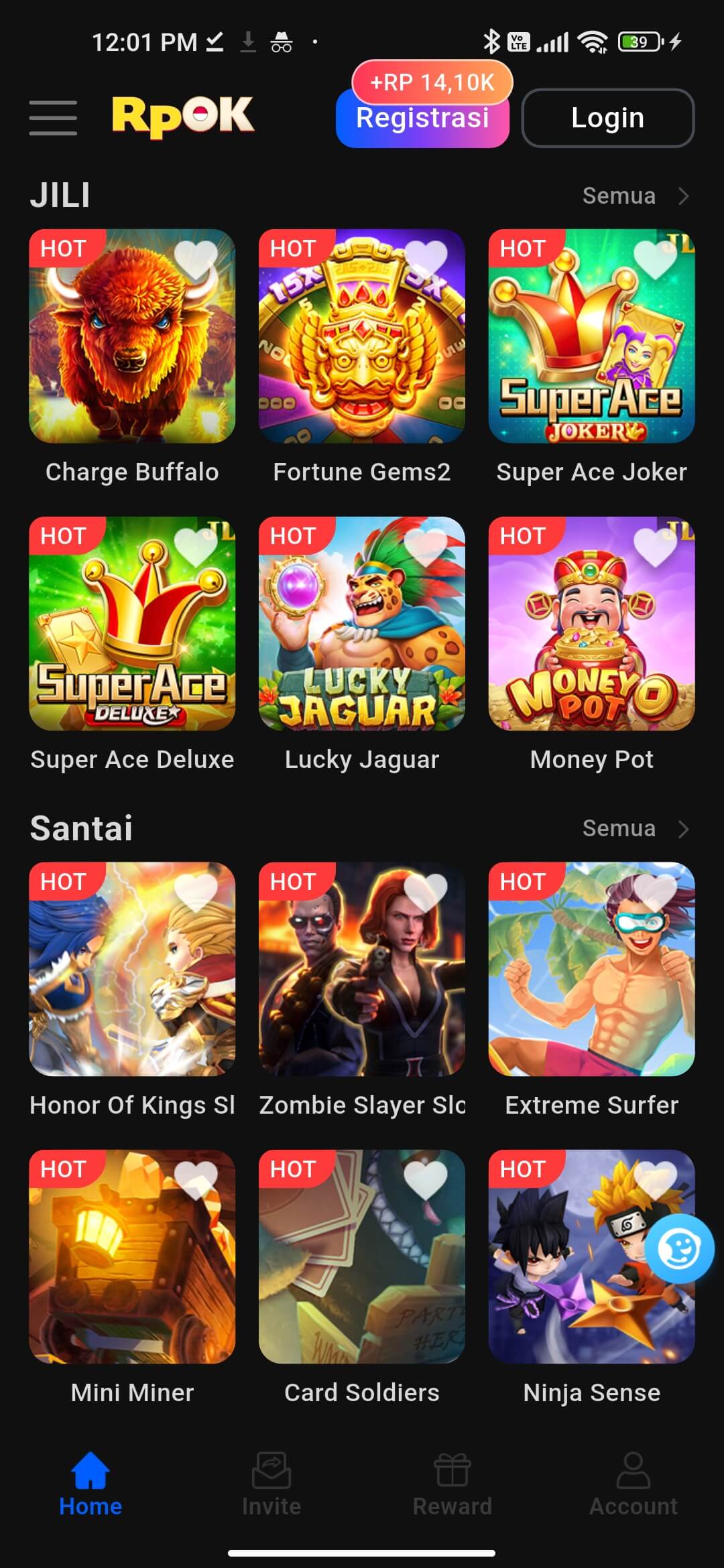Launch Super Ace Deluxe
724x1568 pixels.
132,623
